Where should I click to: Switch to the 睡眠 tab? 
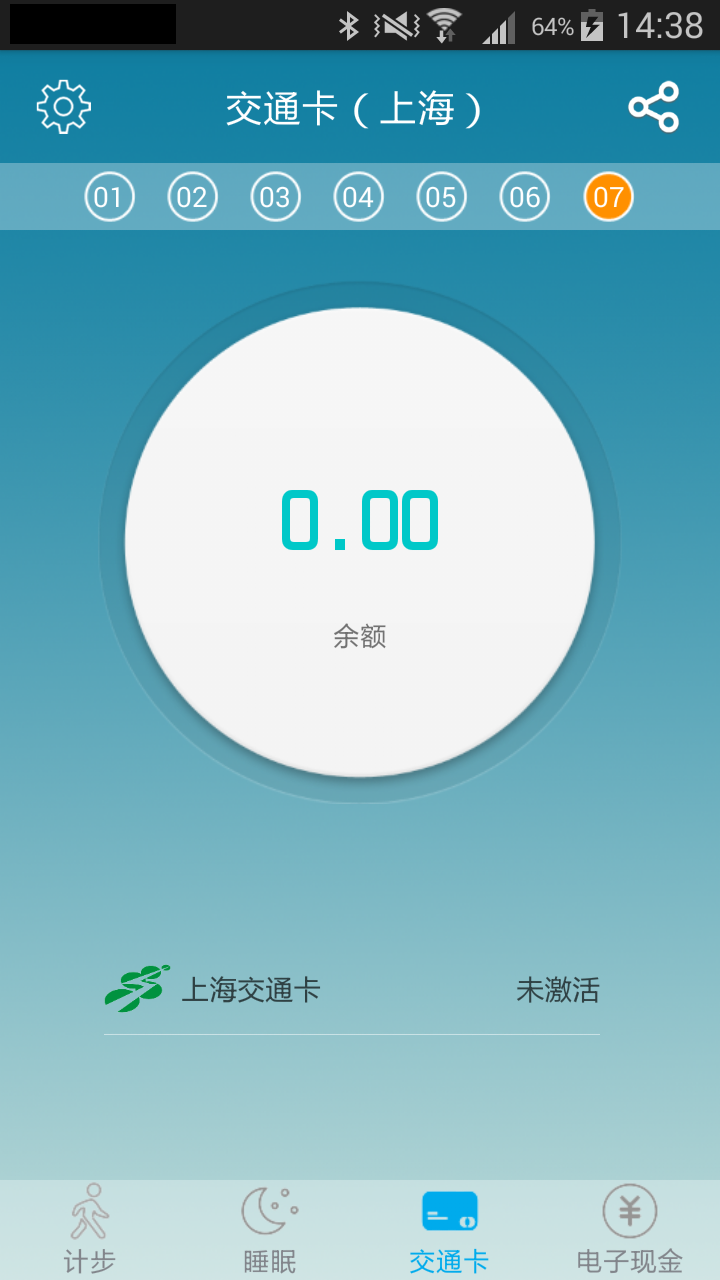click(270, 1230)
